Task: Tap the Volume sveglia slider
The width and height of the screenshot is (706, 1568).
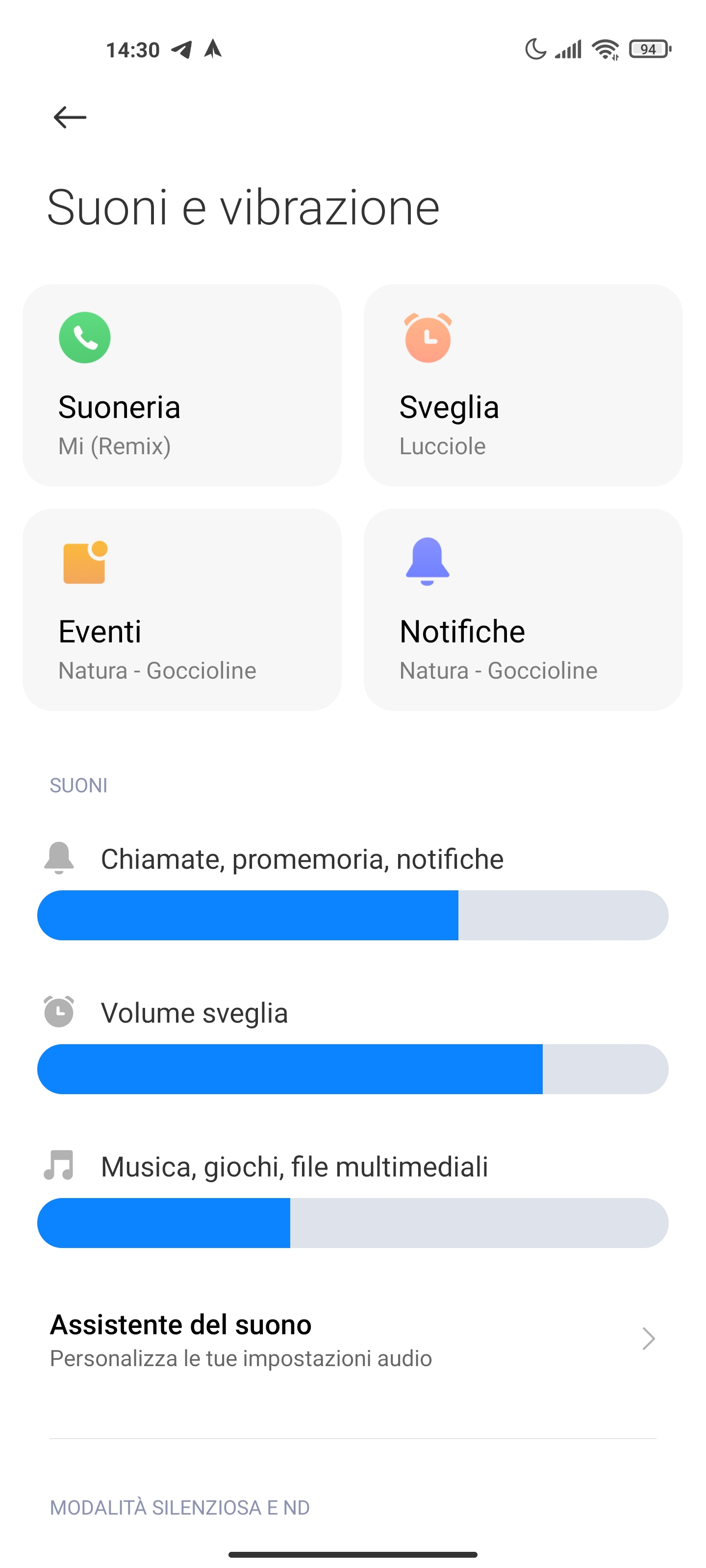Action: [x=353, y=1070]
